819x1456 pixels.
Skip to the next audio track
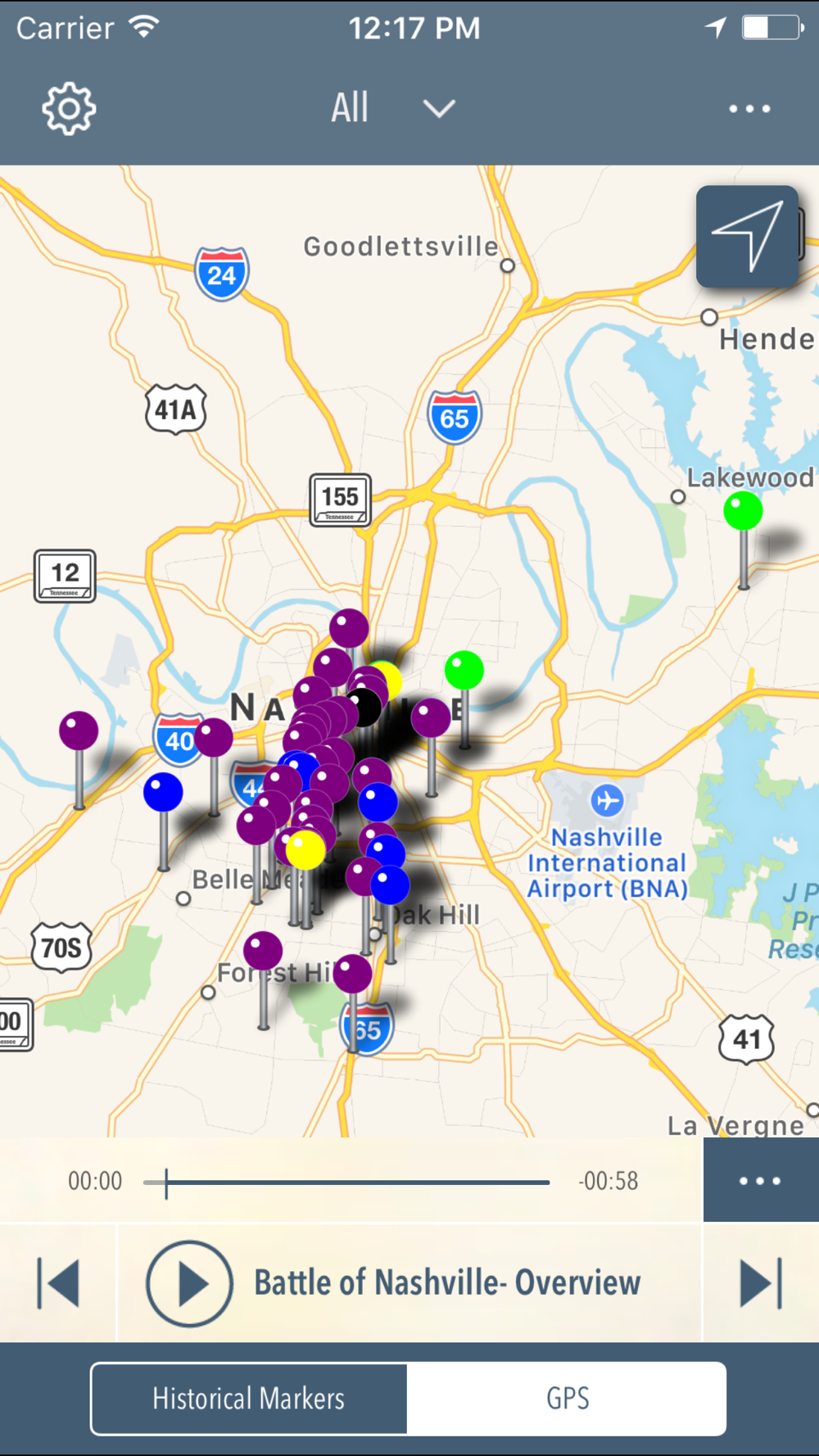tap(761, 1283)
